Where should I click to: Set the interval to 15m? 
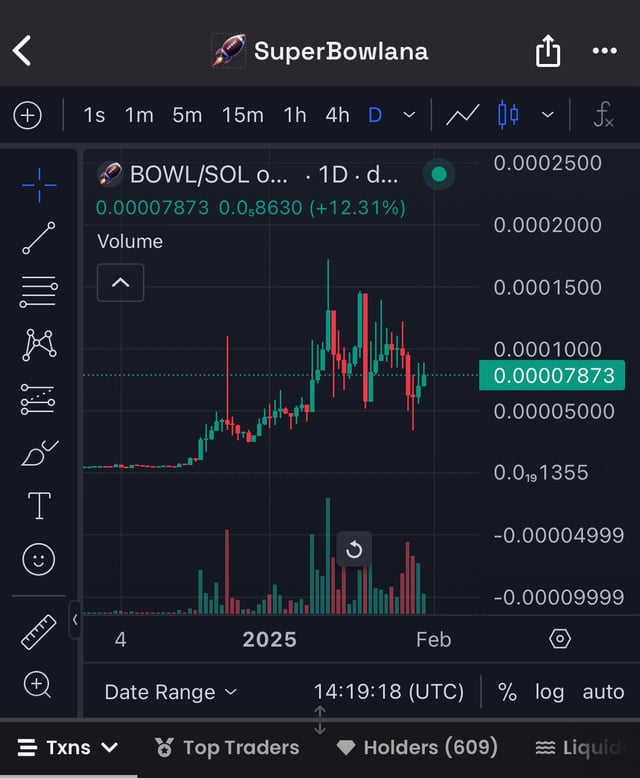pyautogui.click(x=243, y=115)
